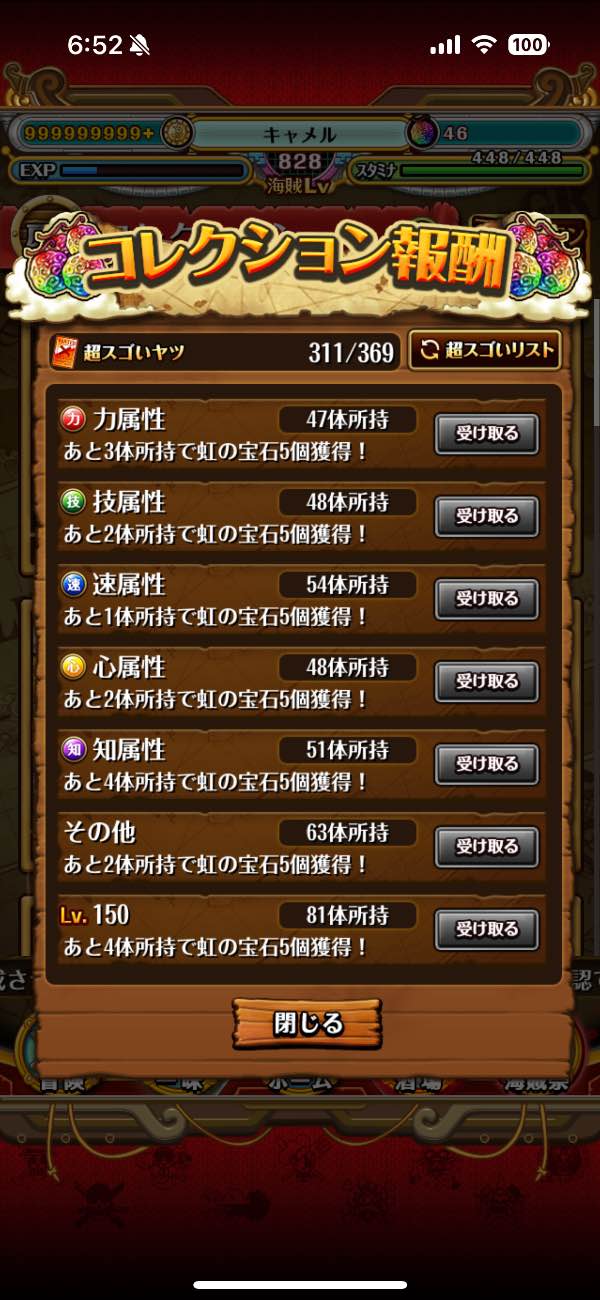Claim the 知属性 reward with 受け取る
This screenshot has width=600, height=1300.
point(487,764)
